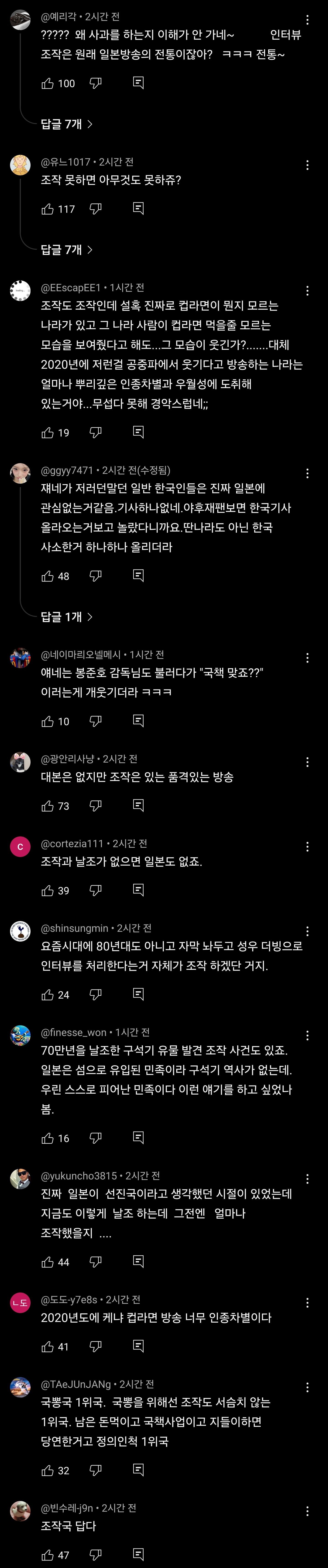Reply to @네이마리오넬메시's comment
The height and width of the screenshot is (1568, 328).
click(138, 721)
